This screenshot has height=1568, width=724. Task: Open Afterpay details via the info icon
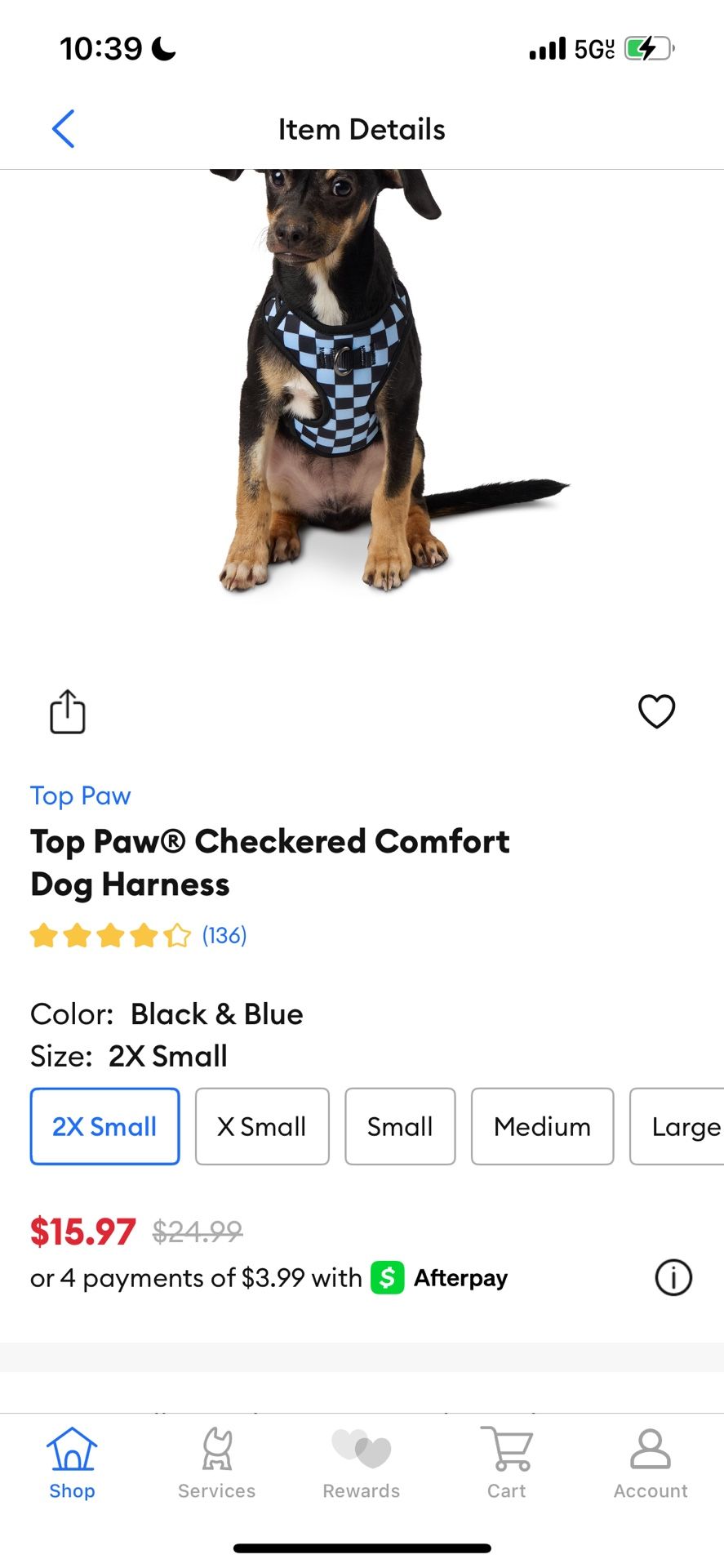pos(673,1277)
